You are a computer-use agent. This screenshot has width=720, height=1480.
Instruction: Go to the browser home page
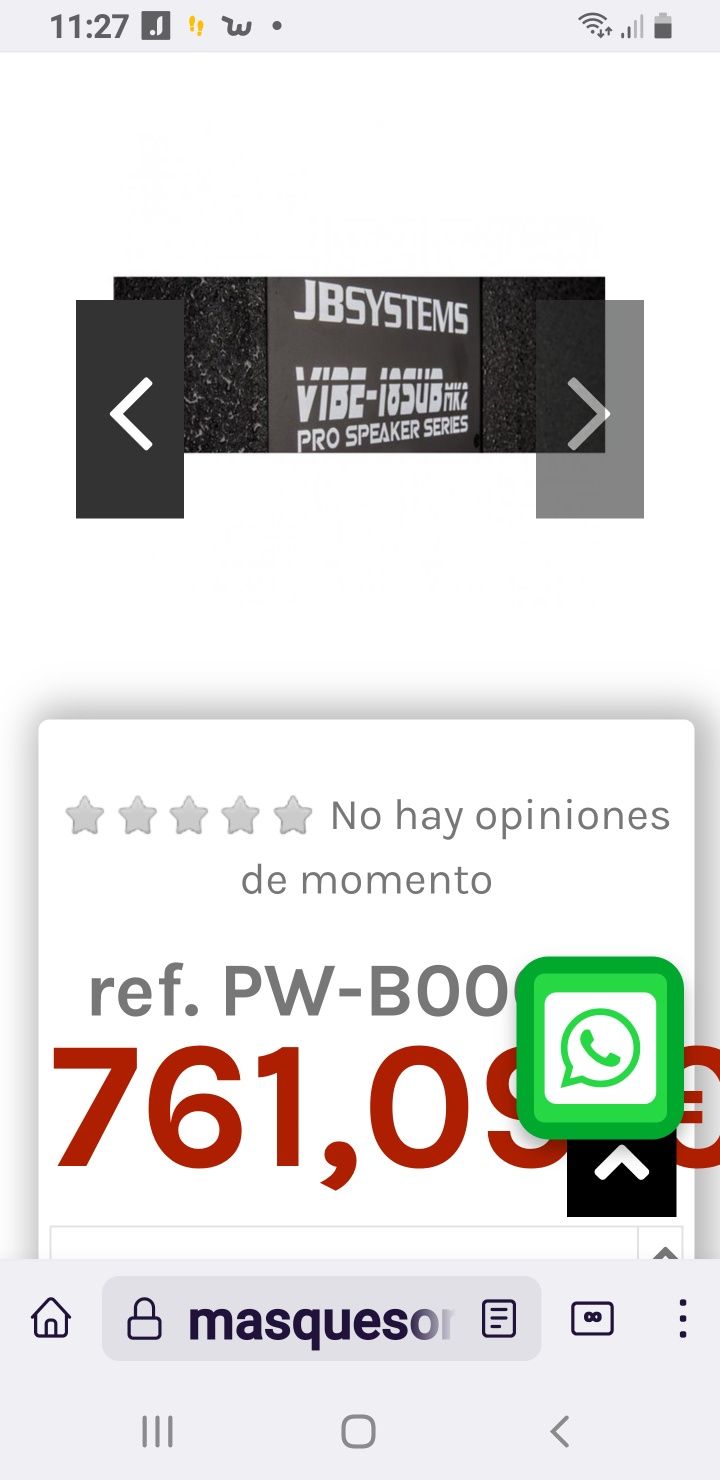tap(52, 1319)
